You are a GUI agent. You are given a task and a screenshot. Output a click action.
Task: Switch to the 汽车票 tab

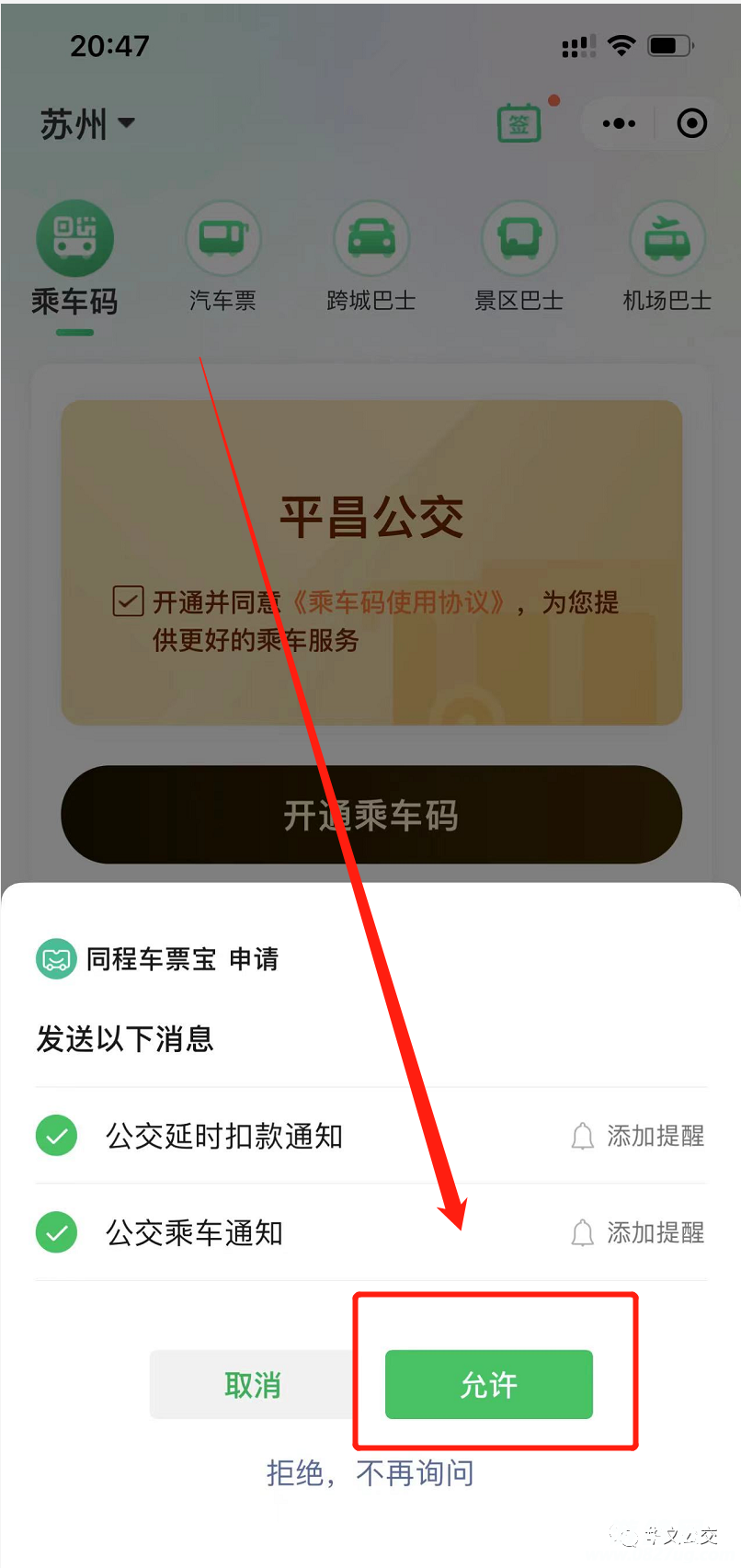click(x=222, y=258)
